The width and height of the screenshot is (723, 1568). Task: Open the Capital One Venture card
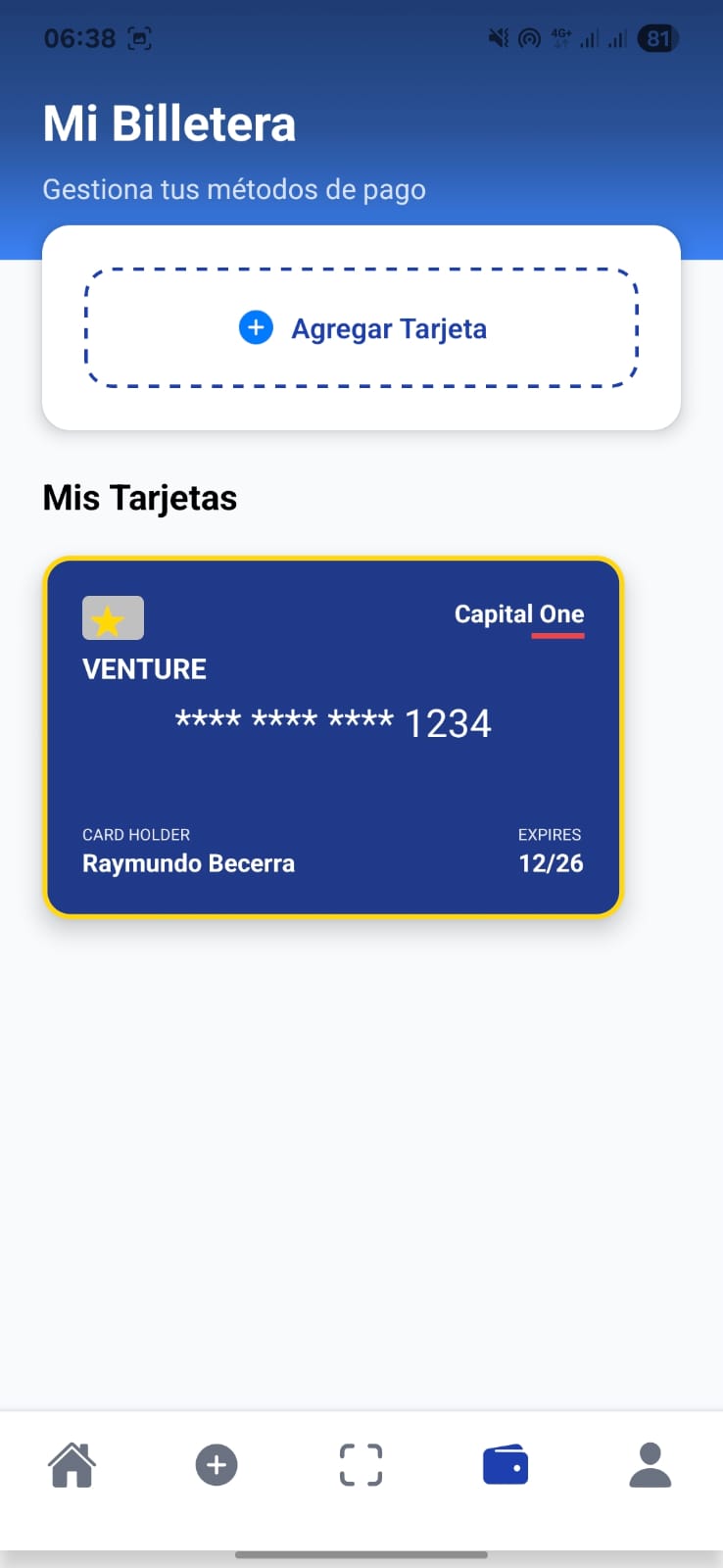(x=333, y=737)
